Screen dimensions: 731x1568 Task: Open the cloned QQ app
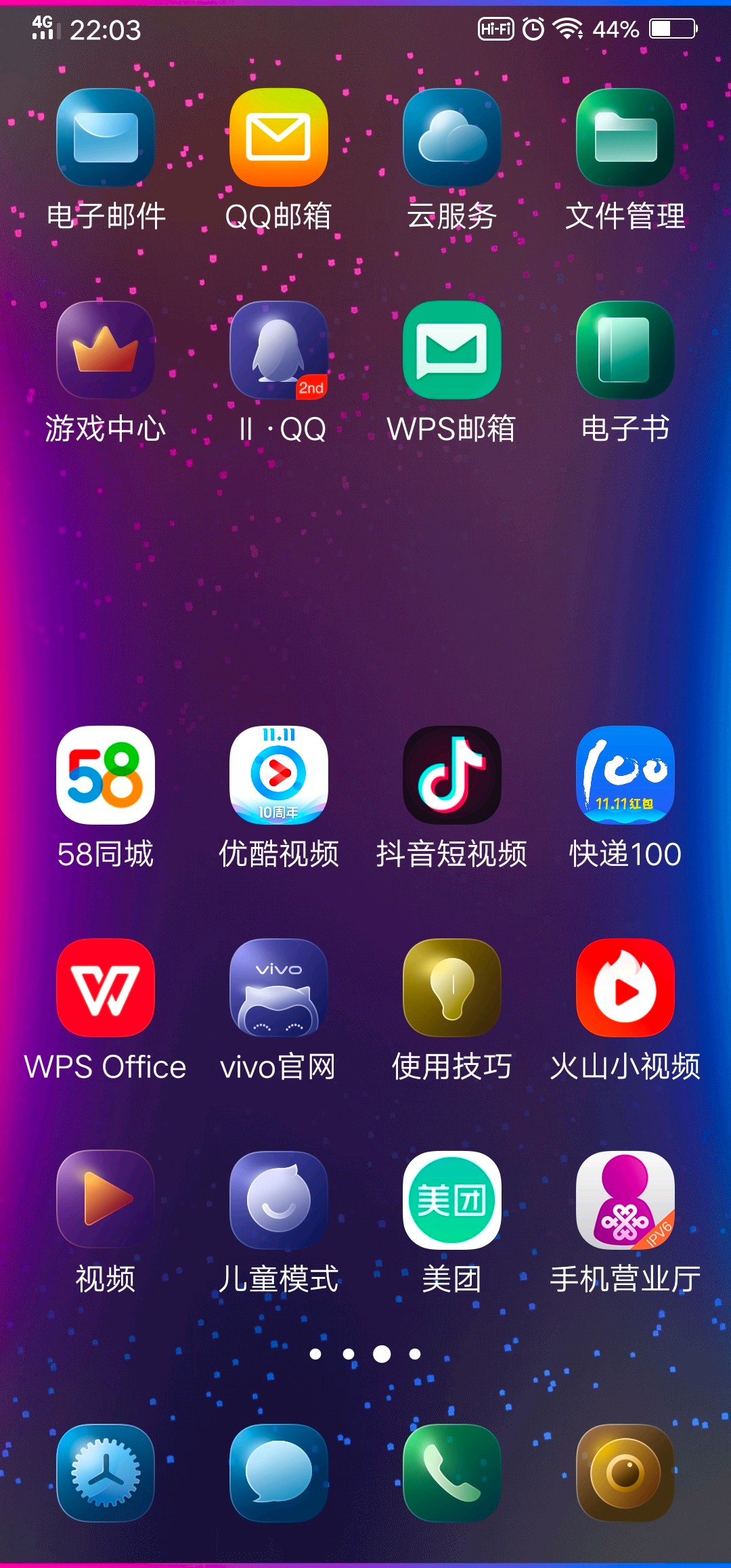(x=279, y=350)
